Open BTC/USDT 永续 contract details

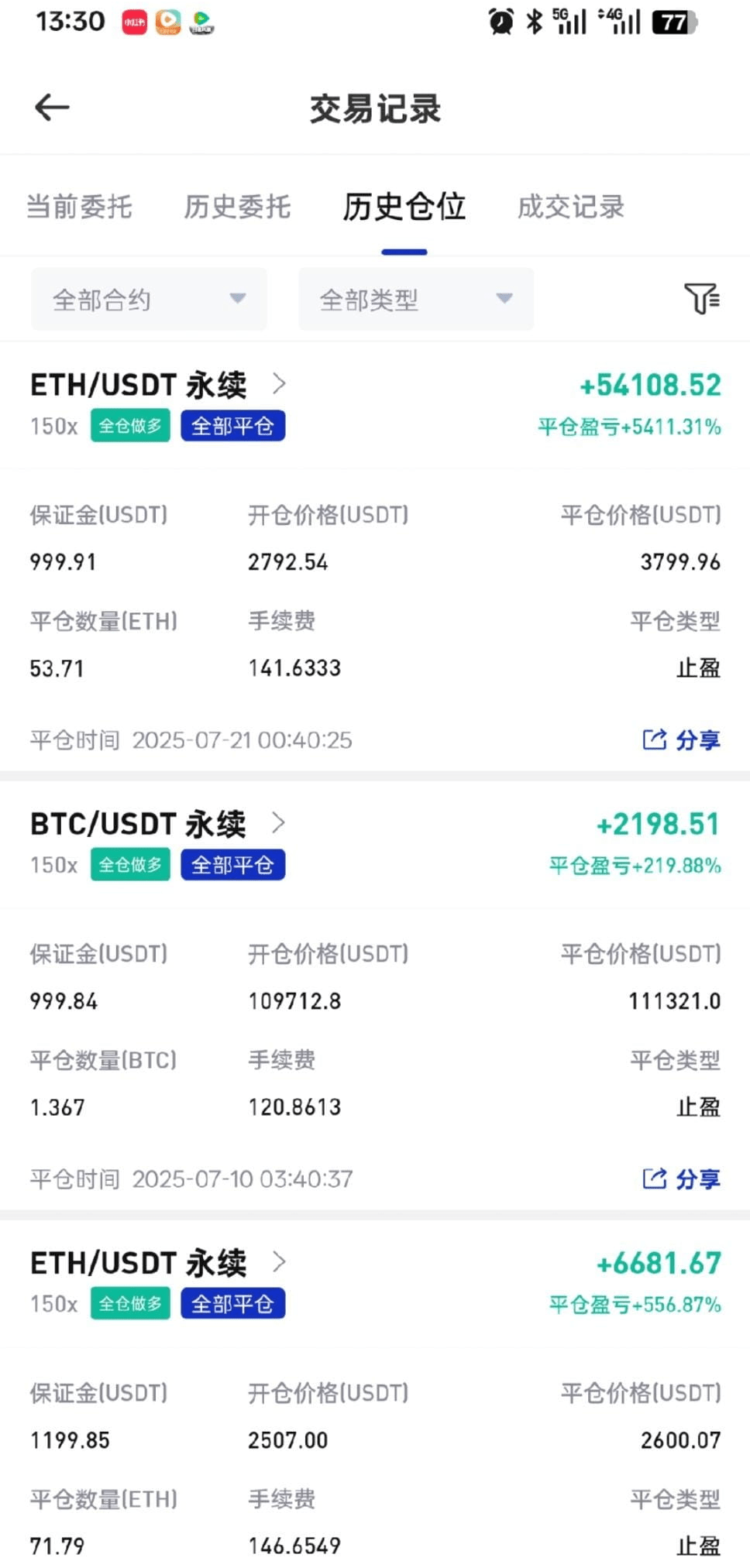pos(159,823)
